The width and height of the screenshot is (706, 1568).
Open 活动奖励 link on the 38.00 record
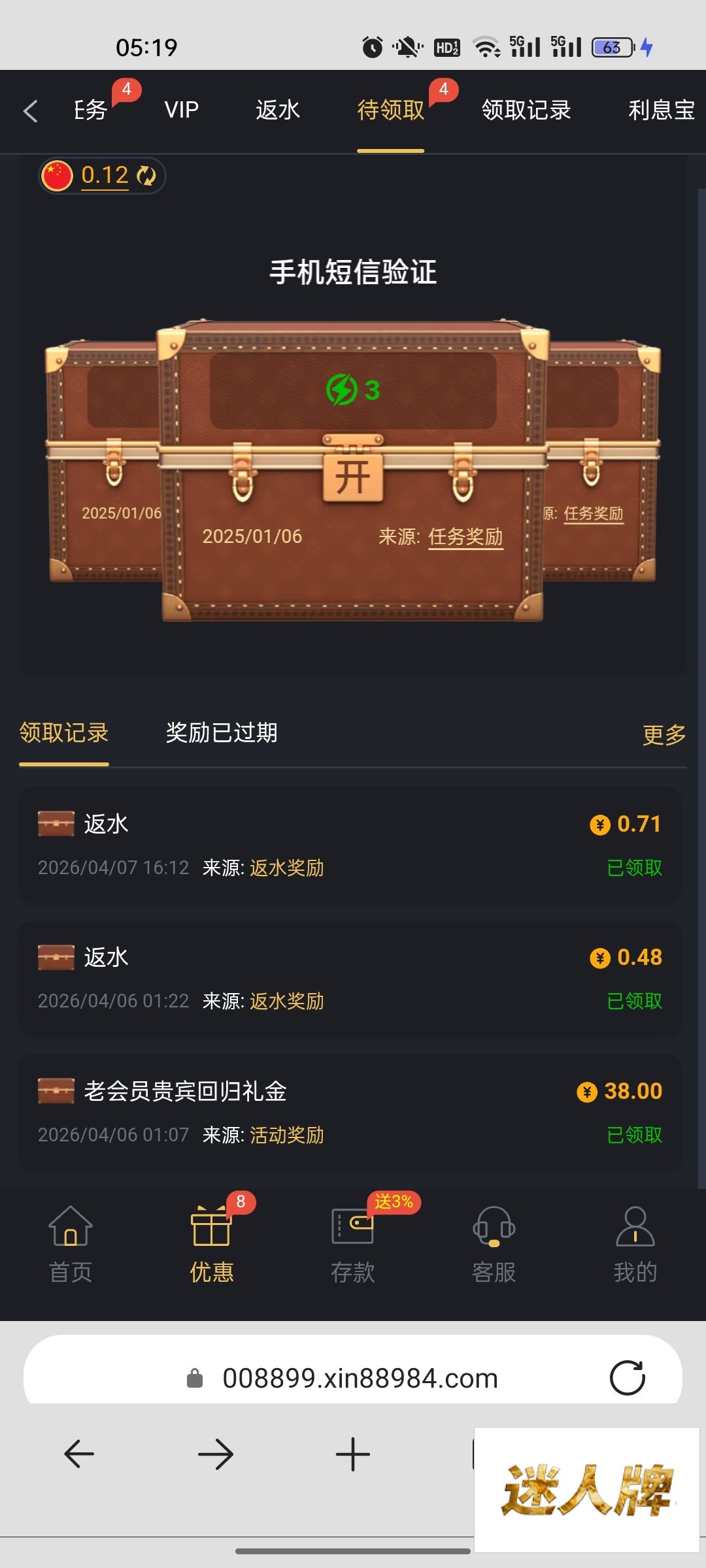[x=286, y=1135]
